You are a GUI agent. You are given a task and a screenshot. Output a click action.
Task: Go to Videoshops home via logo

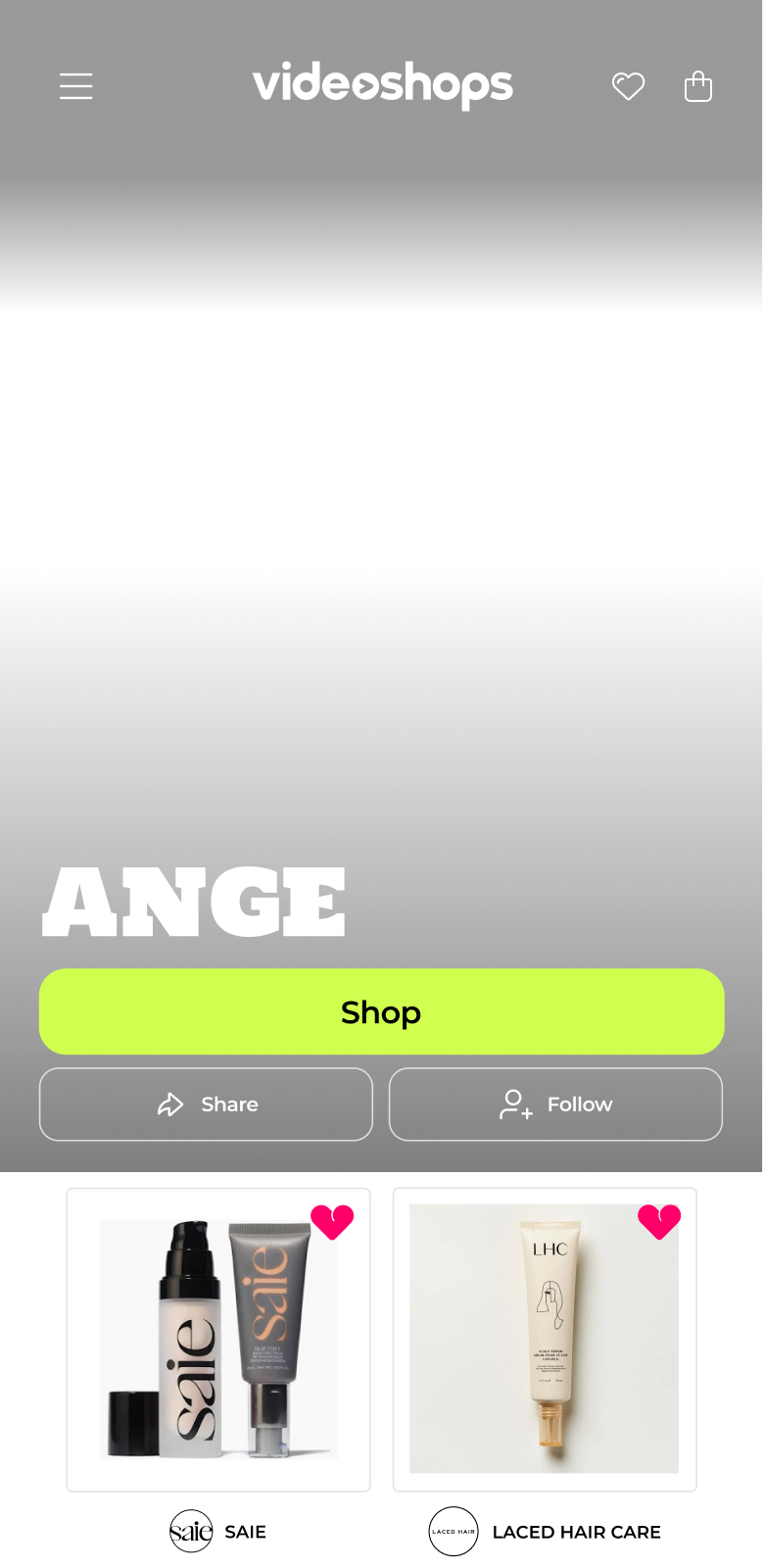point(382,85)
